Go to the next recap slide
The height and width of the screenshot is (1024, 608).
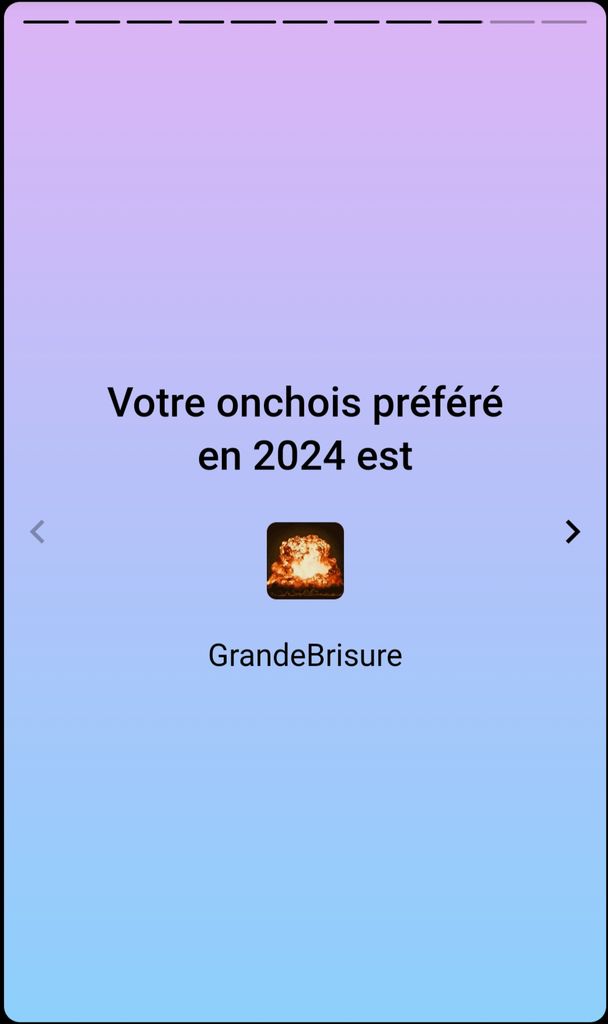572,532
